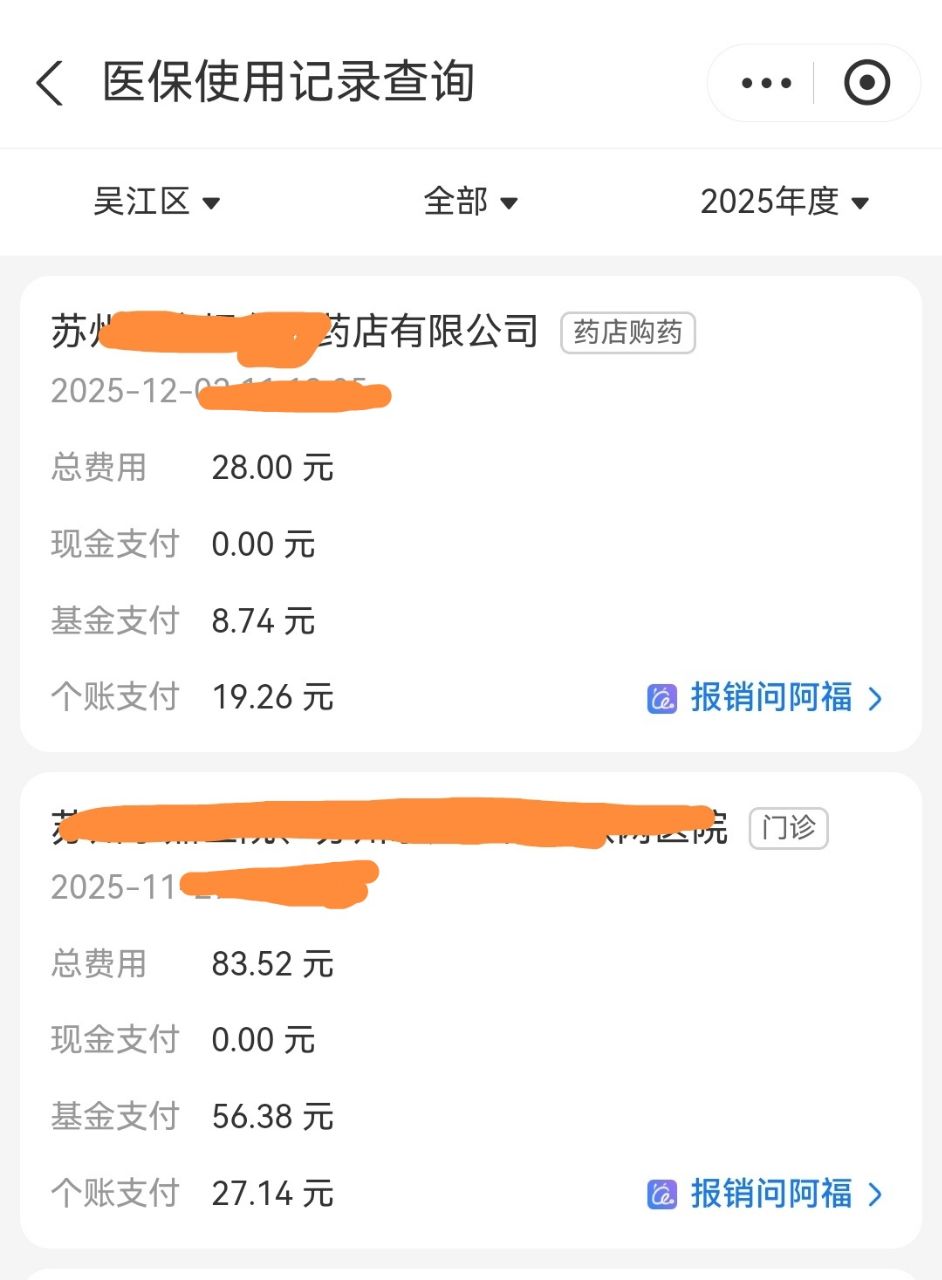Viewport: 942px width, 1280px height.
Task: Open 报销问阿福 for the 83.52 元 record
Action: [x=766, y=1193]
